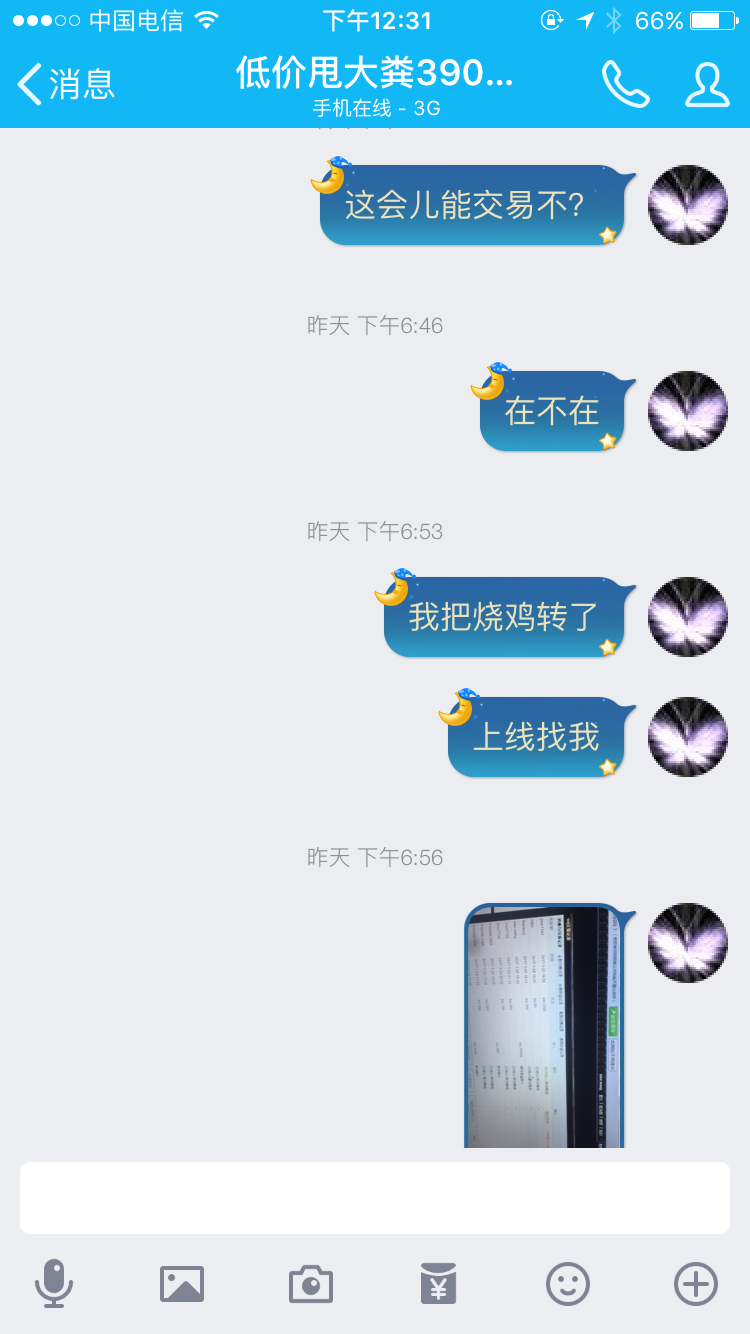The width and height of the screenshot is (750, 1334).
Task: Open the contact profile icon
Action: click(x=707, y=84)
